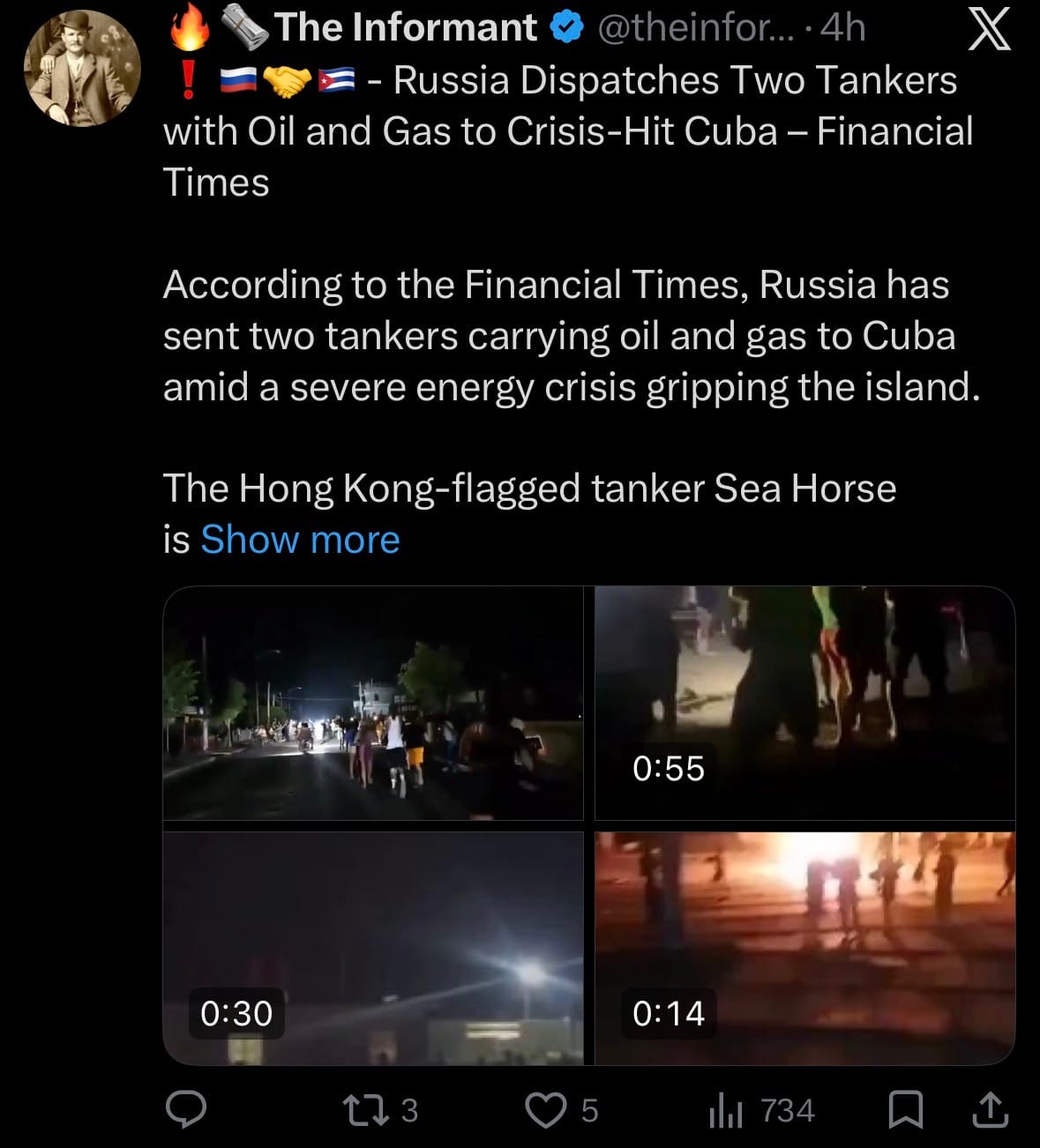This screenshot has height=1148, width=1040.
Task: Open The Informant account name
Action: tap(405, 27)
